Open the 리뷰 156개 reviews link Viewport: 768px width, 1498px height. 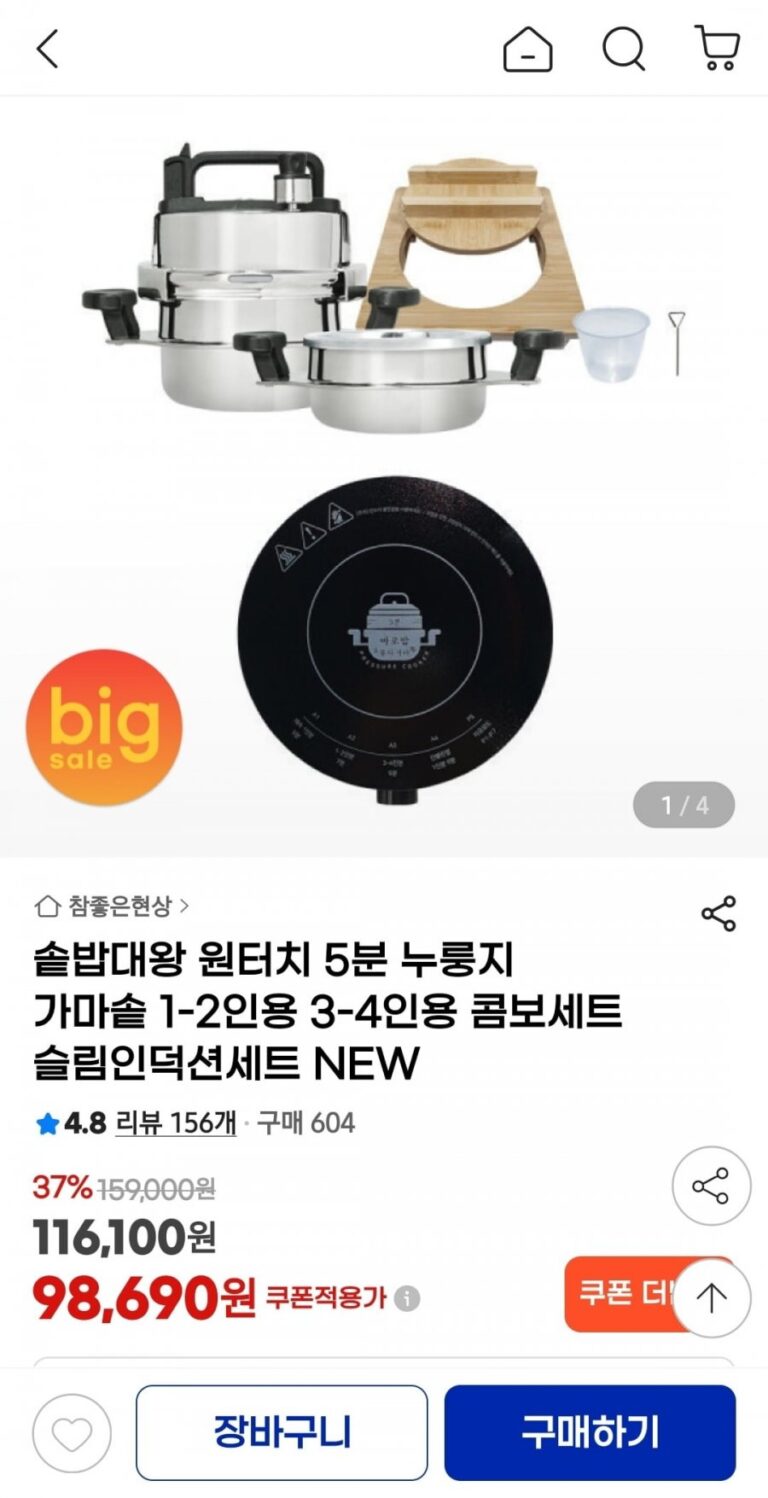click(x=176, y=1123)
